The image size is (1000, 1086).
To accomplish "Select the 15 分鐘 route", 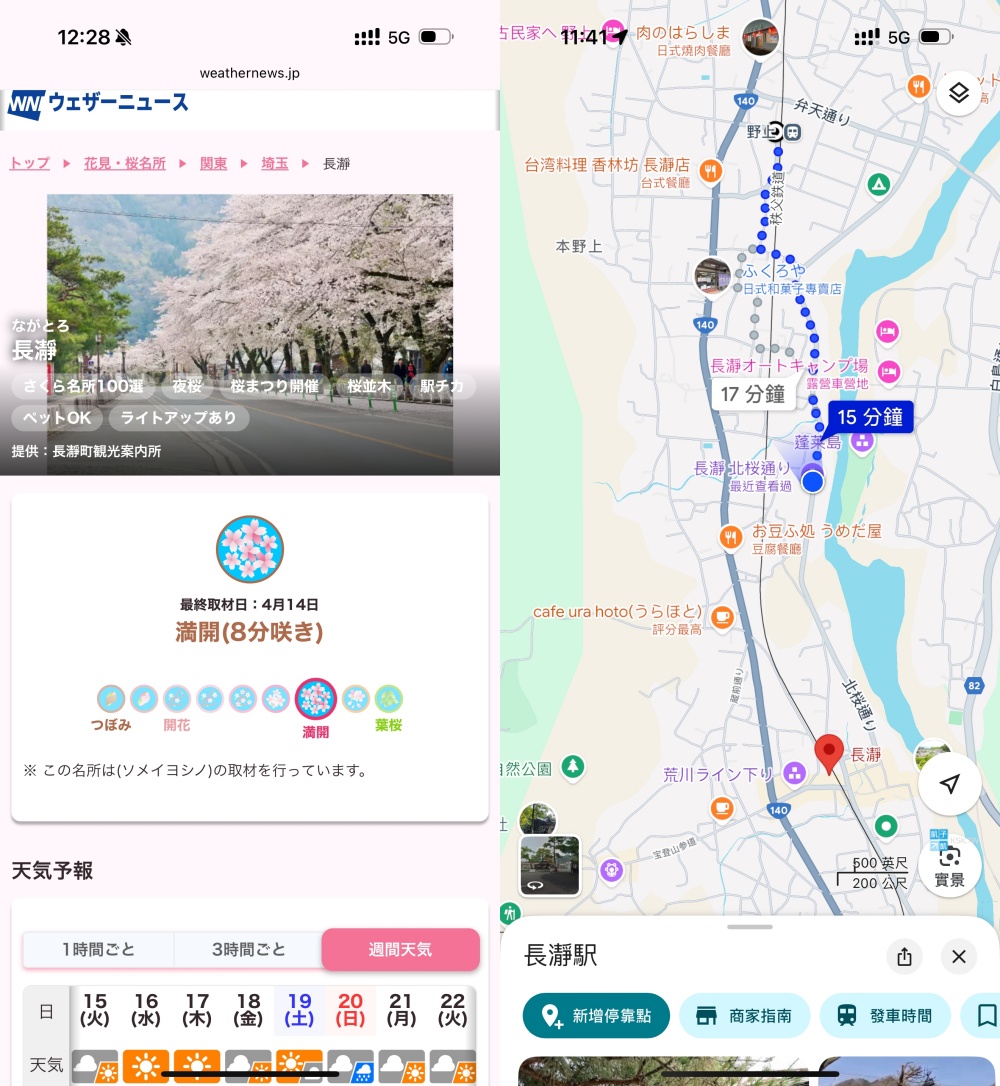I will pyautogui.click(x=870, y=417).
